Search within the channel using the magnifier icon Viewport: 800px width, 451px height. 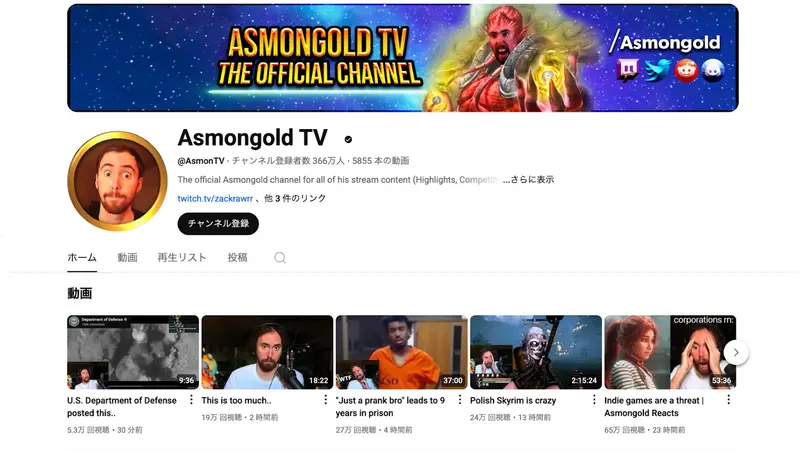click(280, 258)
